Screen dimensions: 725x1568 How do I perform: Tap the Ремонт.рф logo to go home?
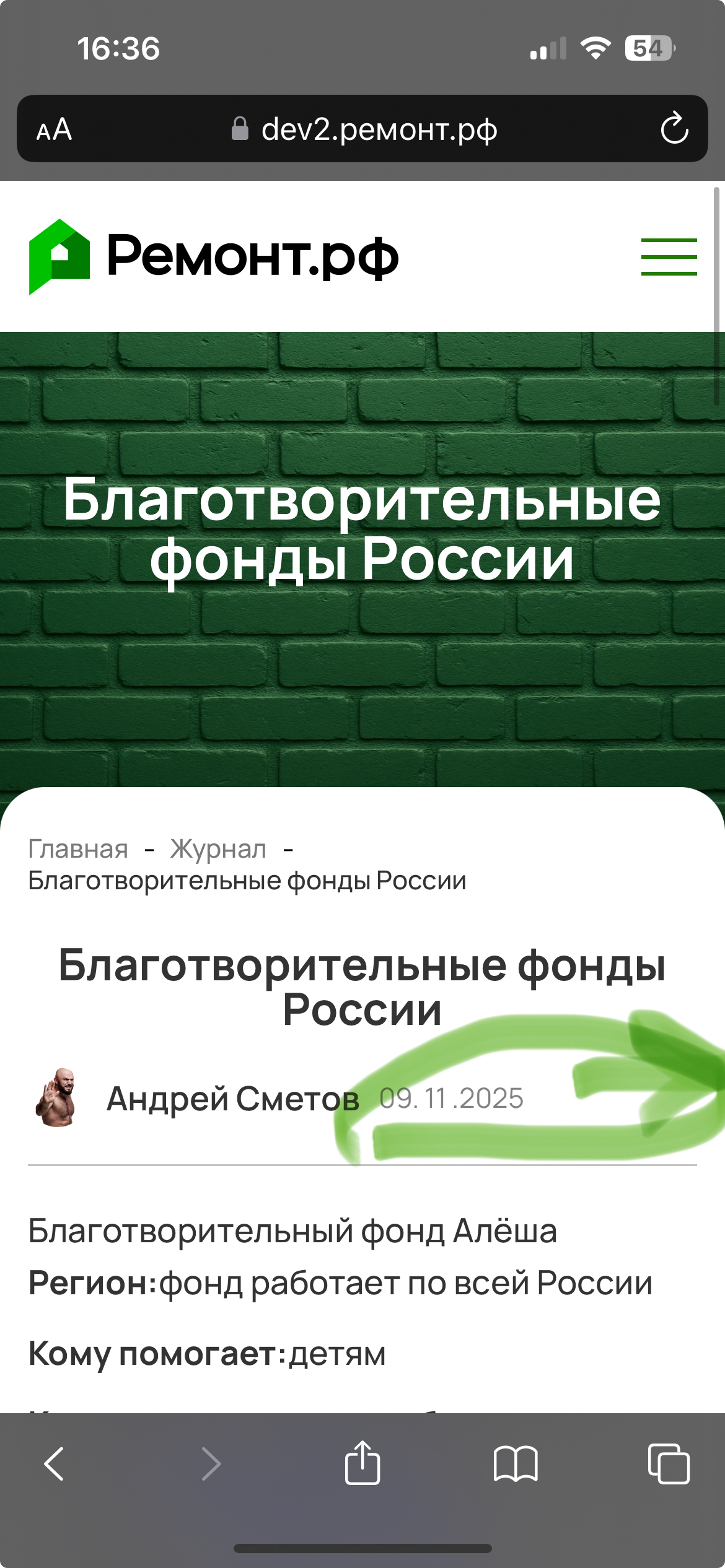(214, 256)
